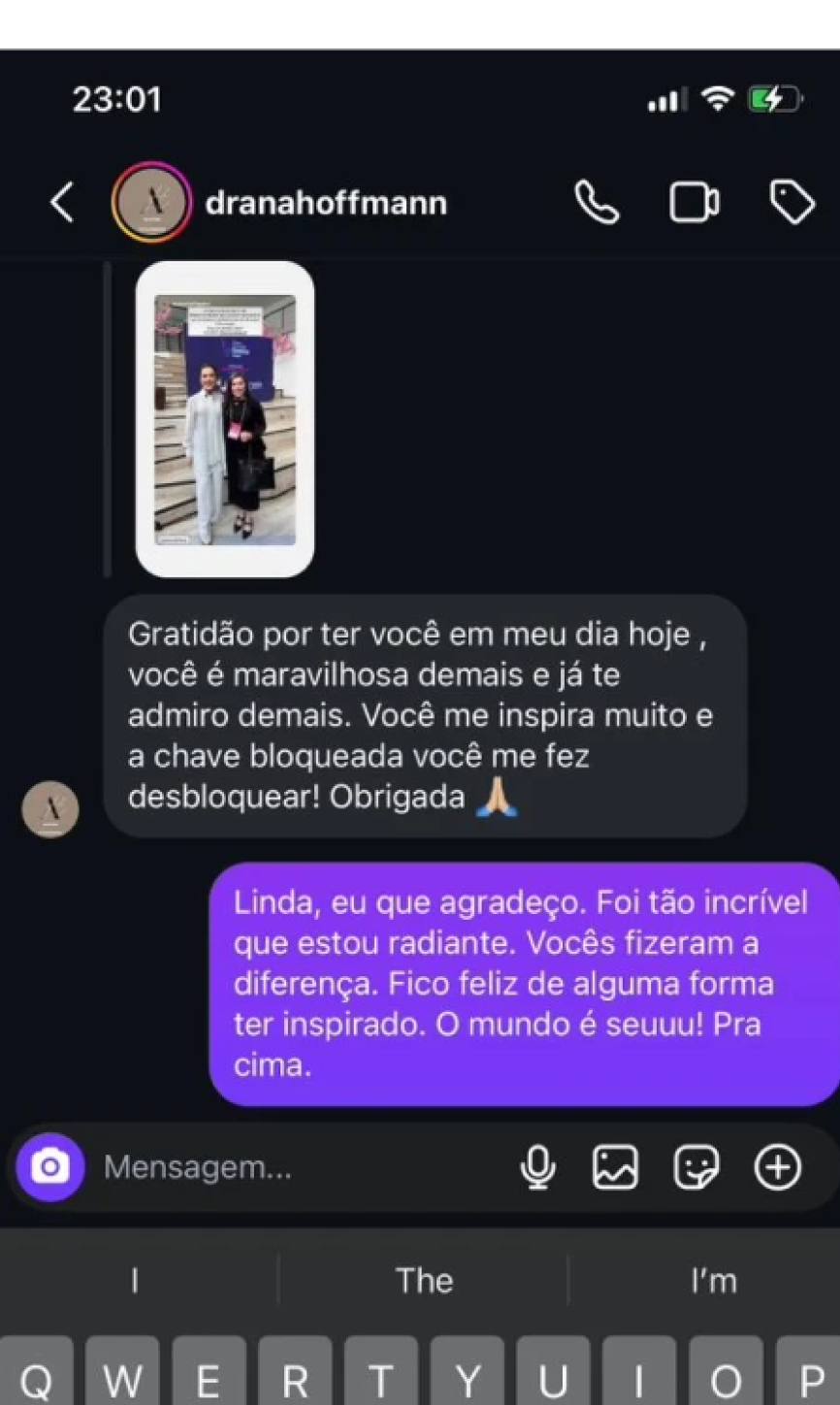This screenshot has height=1405, width=840.
Task: Record a voice message with the microphone
Action: (x=537, y=1166)
